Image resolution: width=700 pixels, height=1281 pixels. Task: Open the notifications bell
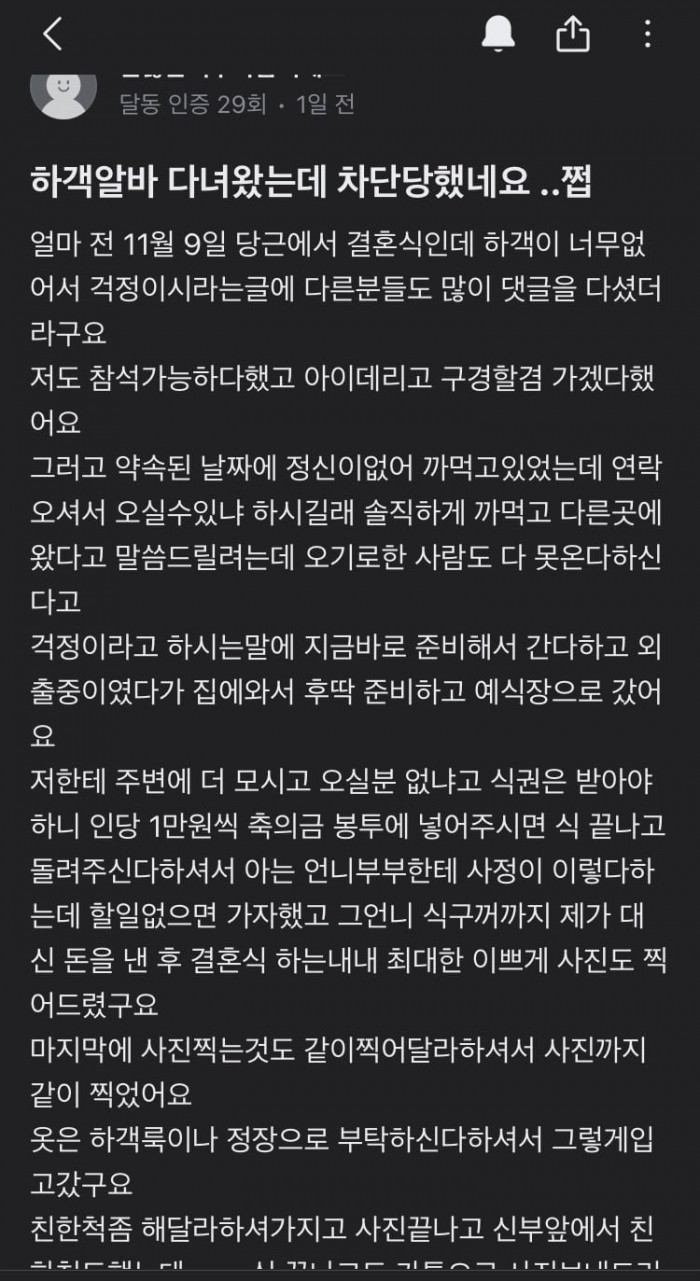point(498,35)
